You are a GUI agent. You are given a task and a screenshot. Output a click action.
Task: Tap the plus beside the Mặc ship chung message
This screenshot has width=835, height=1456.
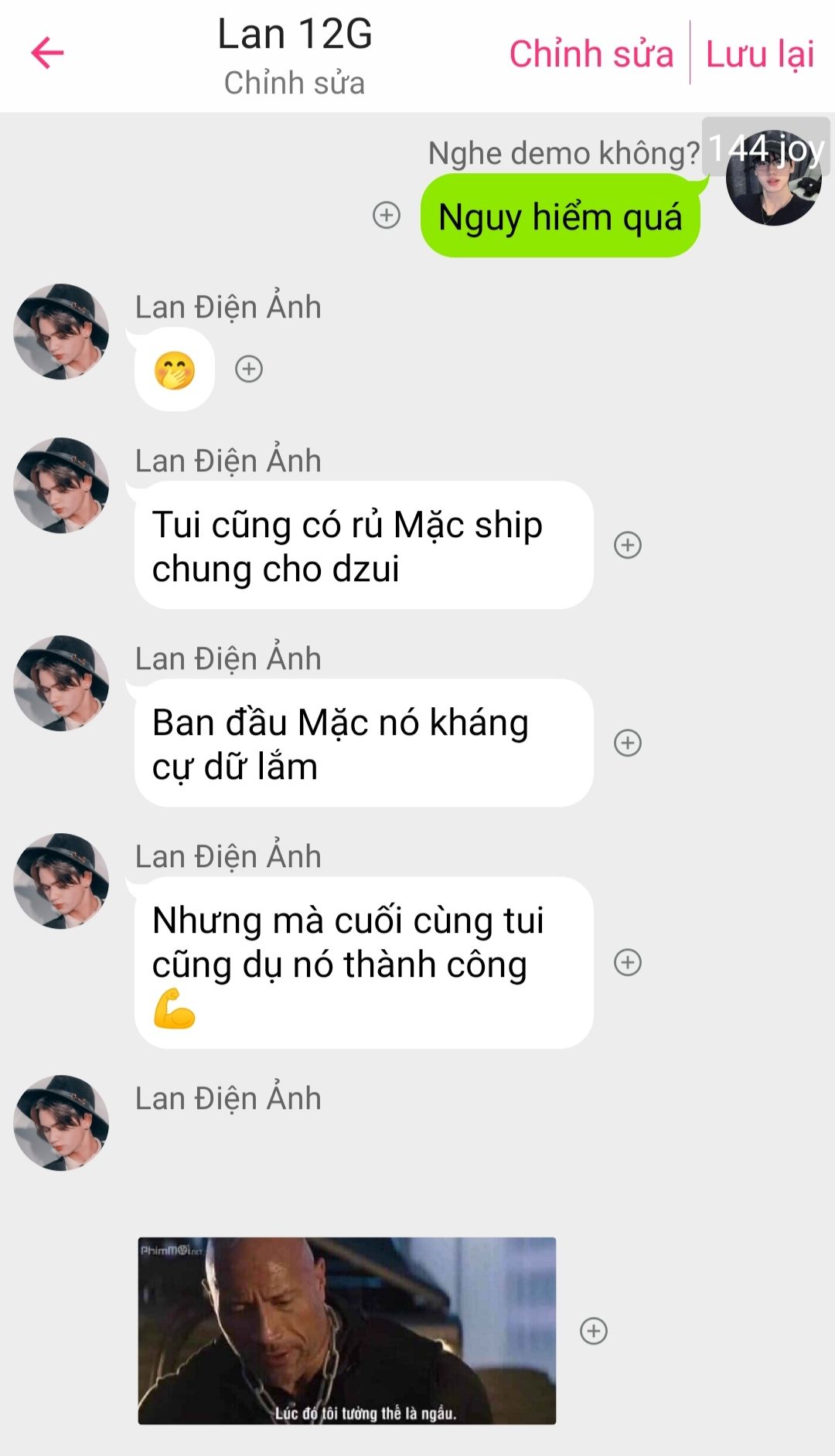[627, 545]
